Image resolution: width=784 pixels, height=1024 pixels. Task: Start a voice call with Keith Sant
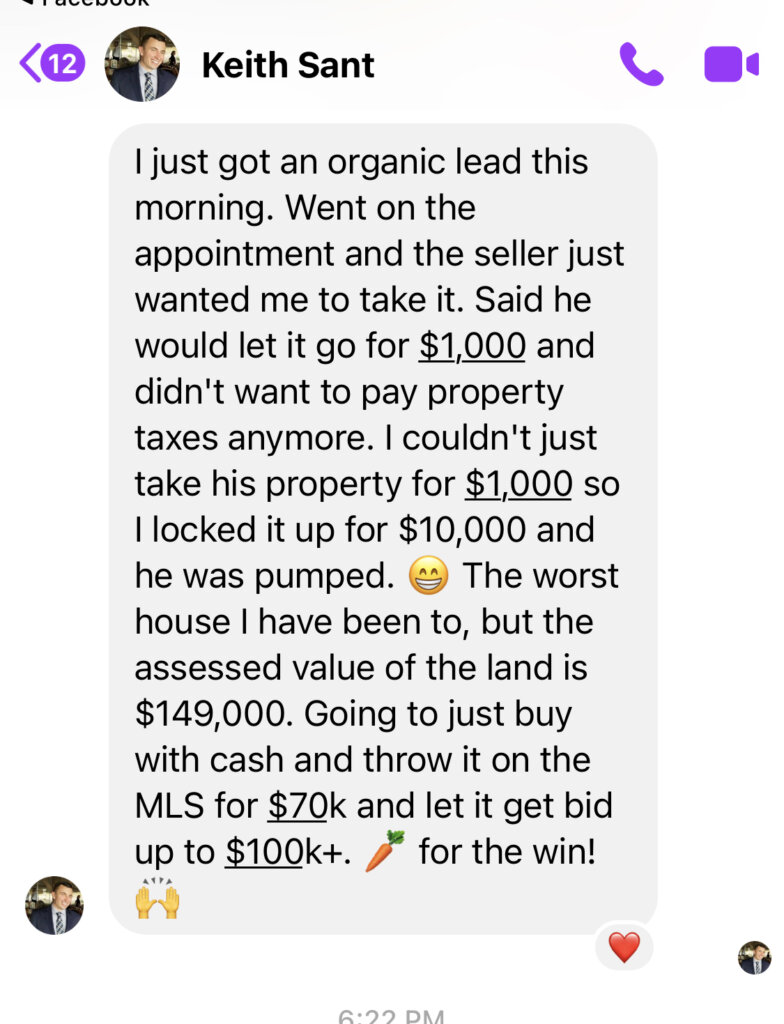pyautogui.click(x=641, y=64)
